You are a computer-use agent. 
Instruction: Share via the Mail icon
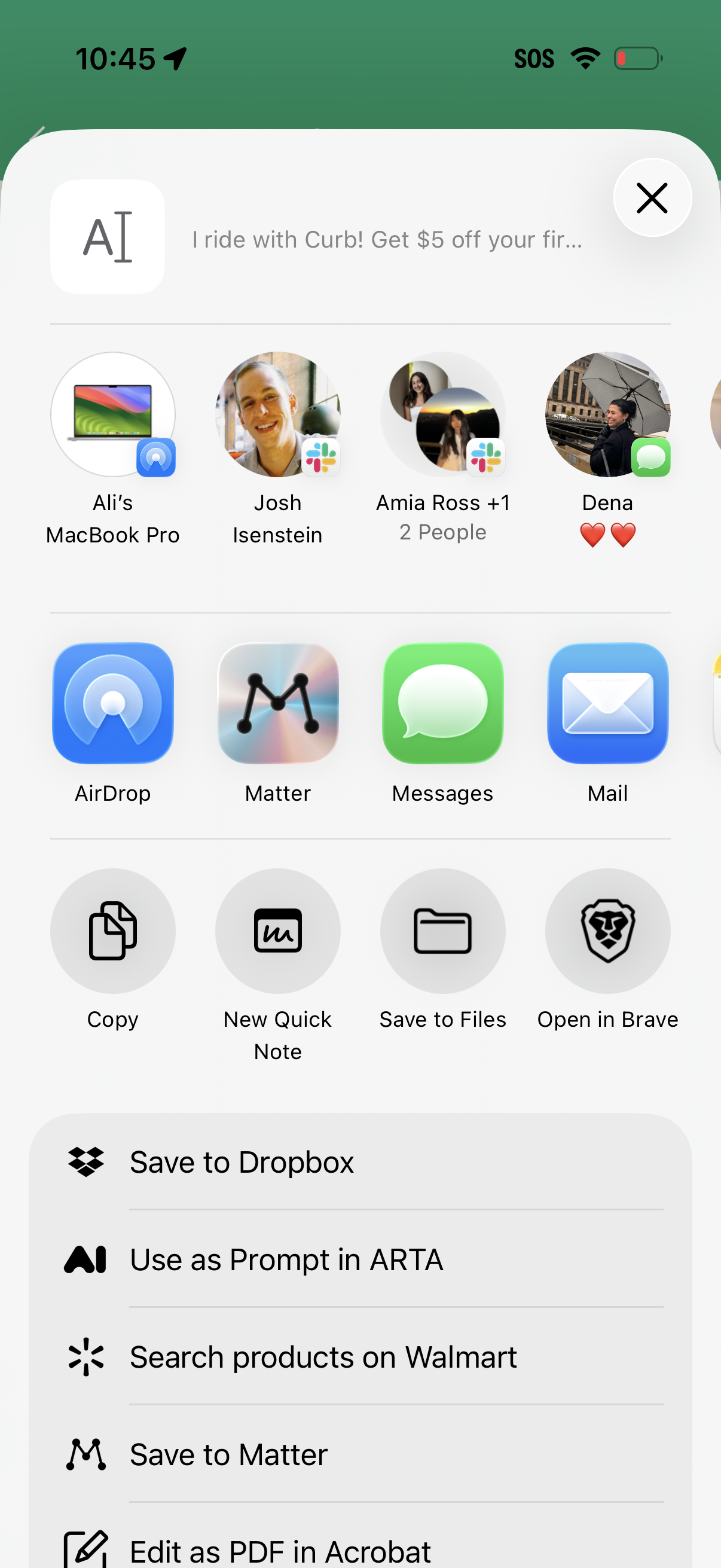click(x=607, y=703)
